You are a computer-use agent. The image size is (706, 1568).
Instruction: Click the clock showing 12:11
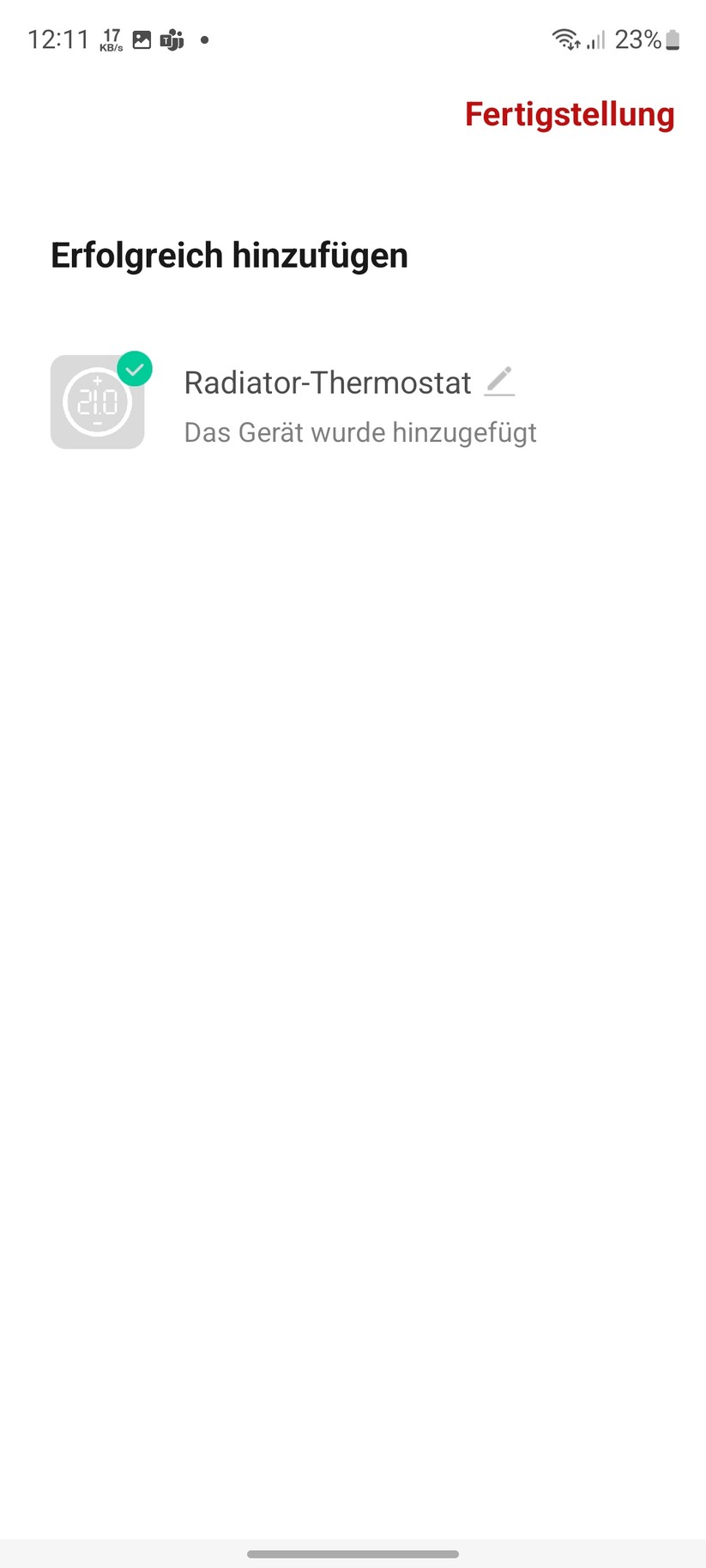click(x=58, y=39)
